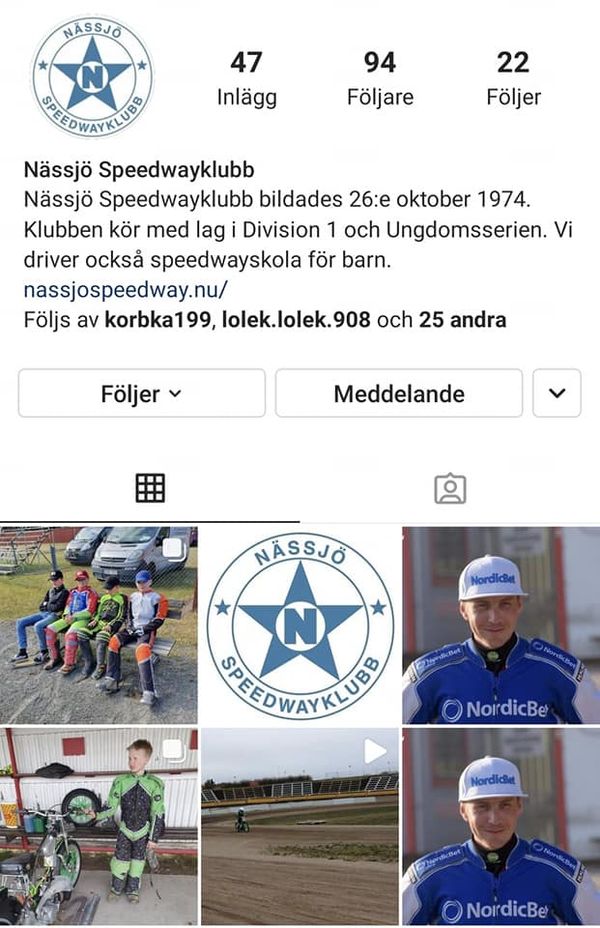Screen dimensions: 600x928
Task: Open the first-row NordicBet rider post
Action: 500,625
